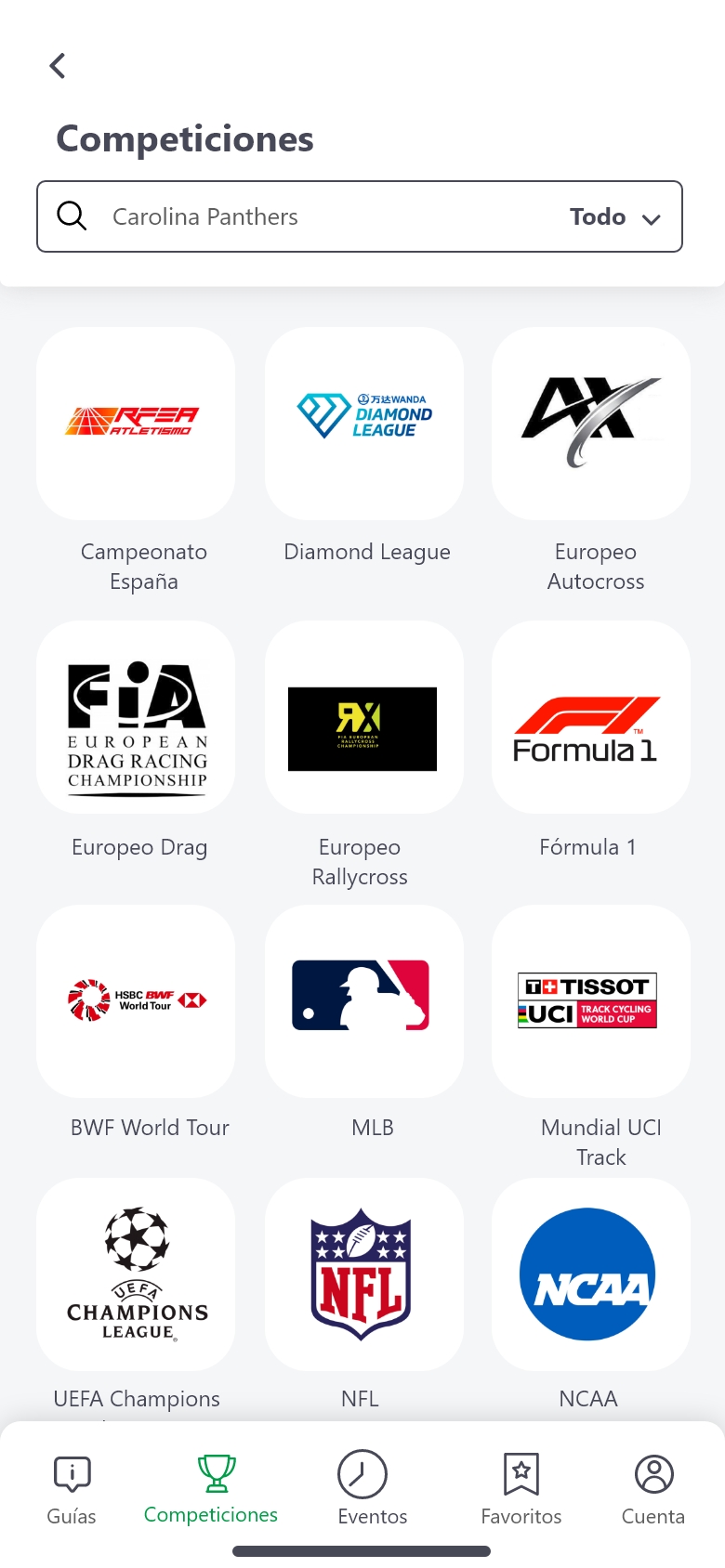Open the NCAA competition
725x1568 pixels.
(x=590, y=1274)
